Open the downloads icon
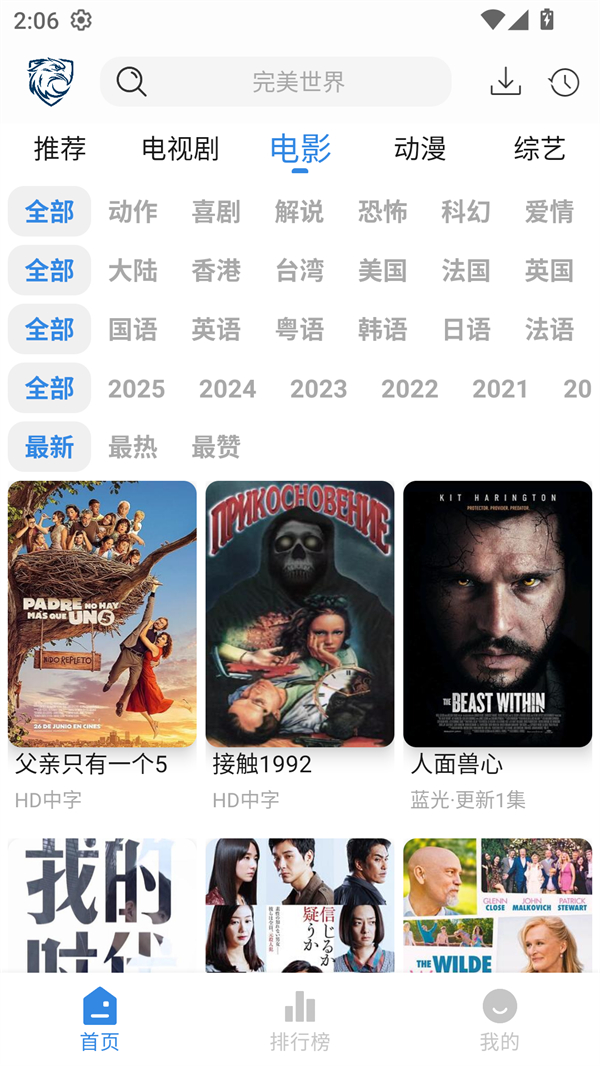This screenshot has height=1066, width=600. point(505,81)
